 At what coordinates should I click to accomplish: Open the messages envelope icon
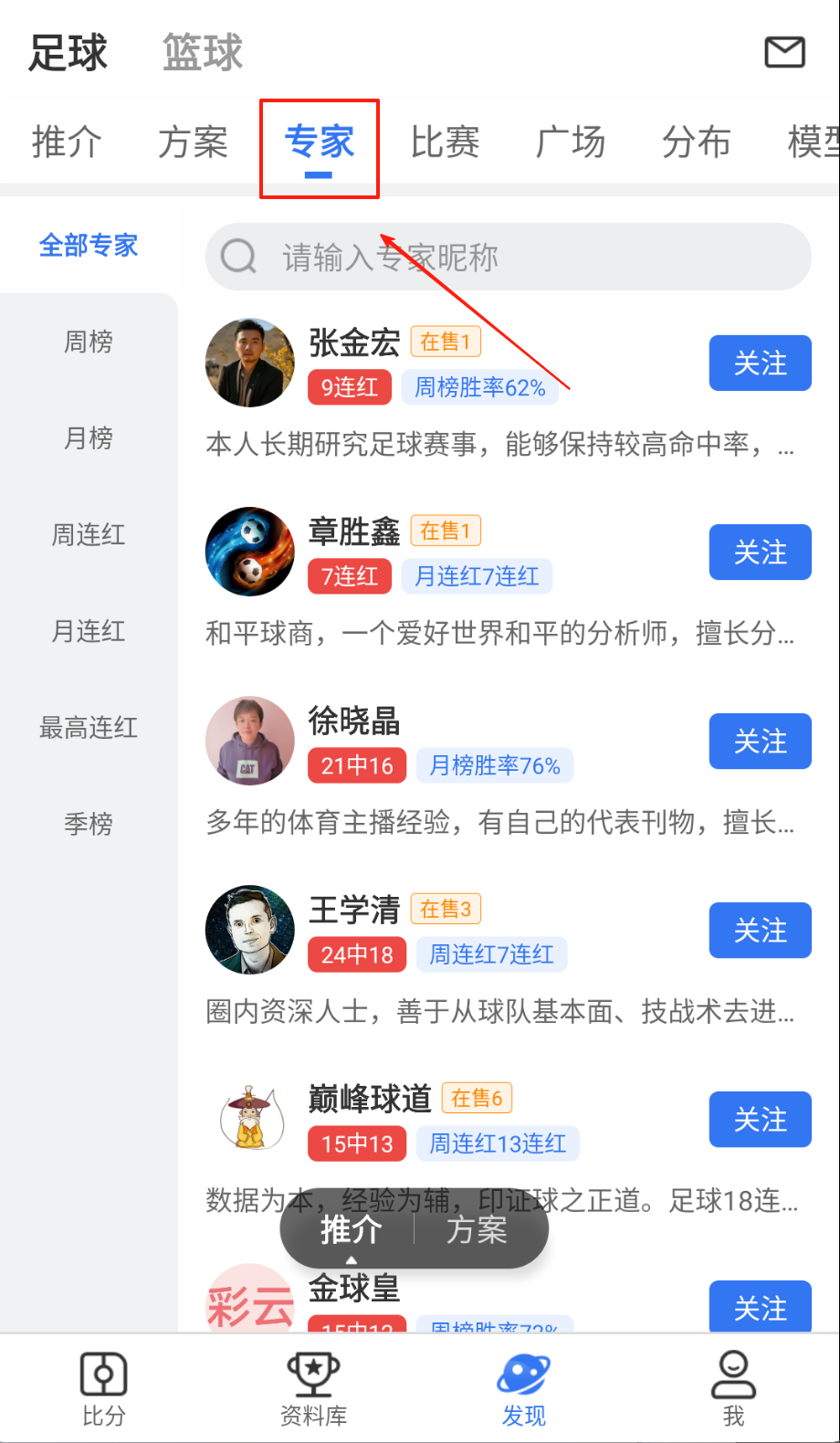point(784,53)
